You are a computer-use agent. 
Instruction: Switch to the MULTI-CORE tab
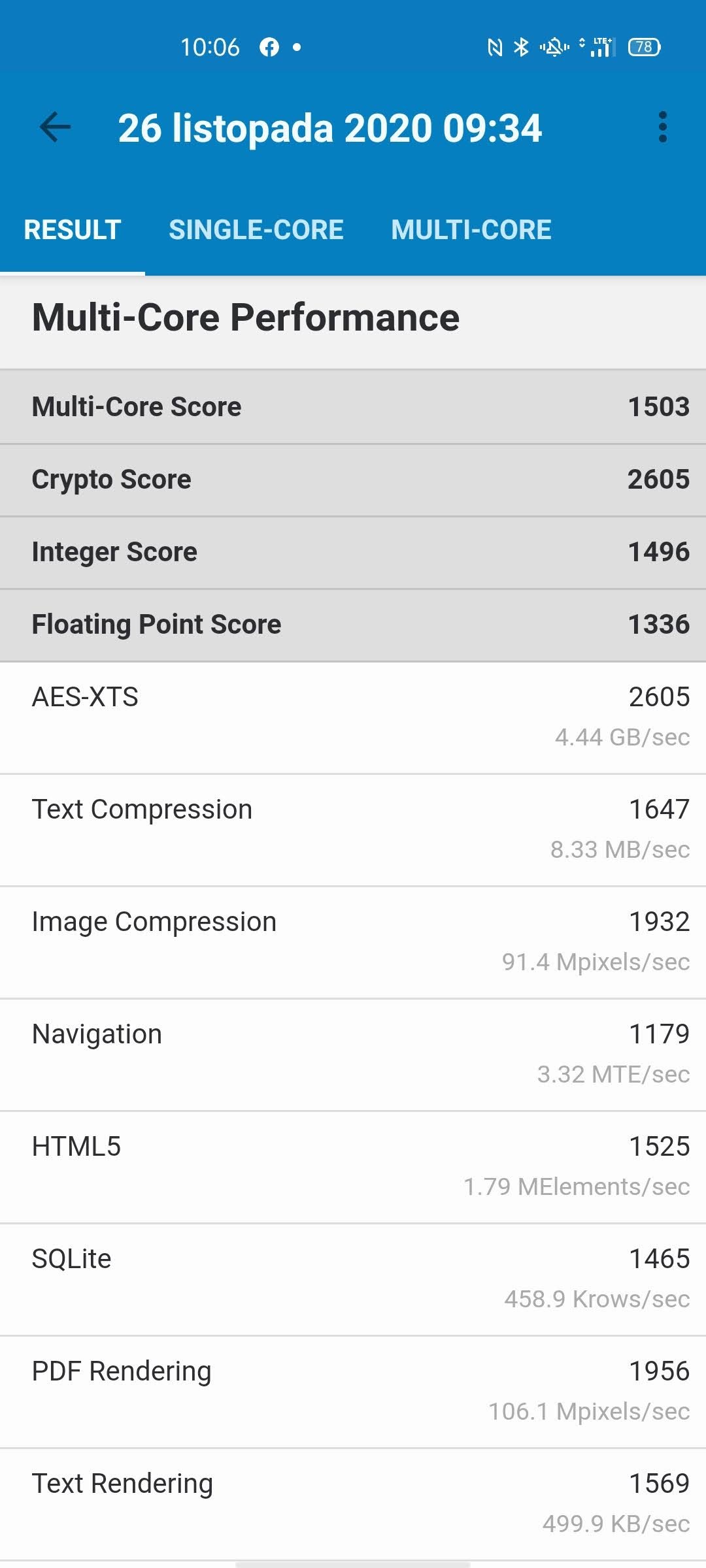(x=471, y=229)
